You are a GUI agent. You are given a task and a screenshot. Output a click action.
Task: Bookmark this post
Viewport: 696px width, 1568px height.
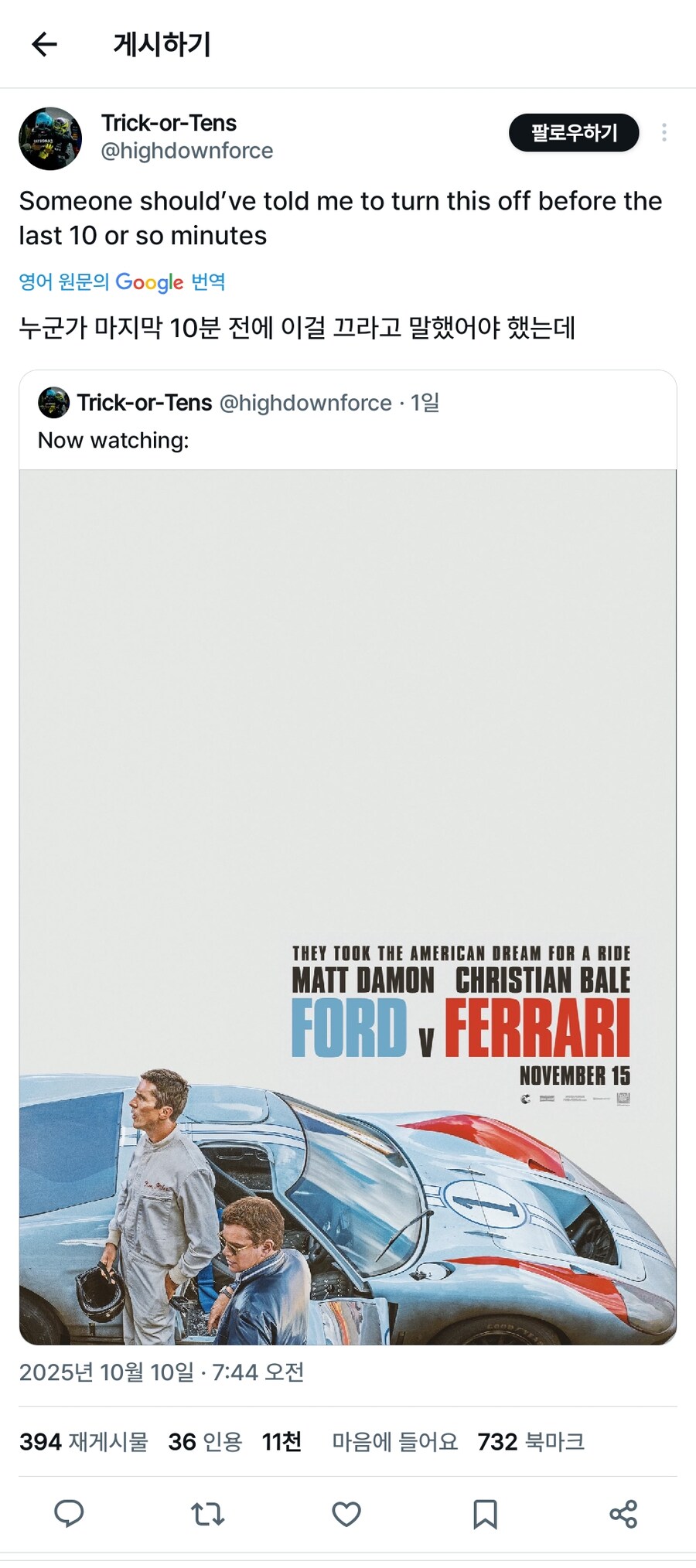485,1513
